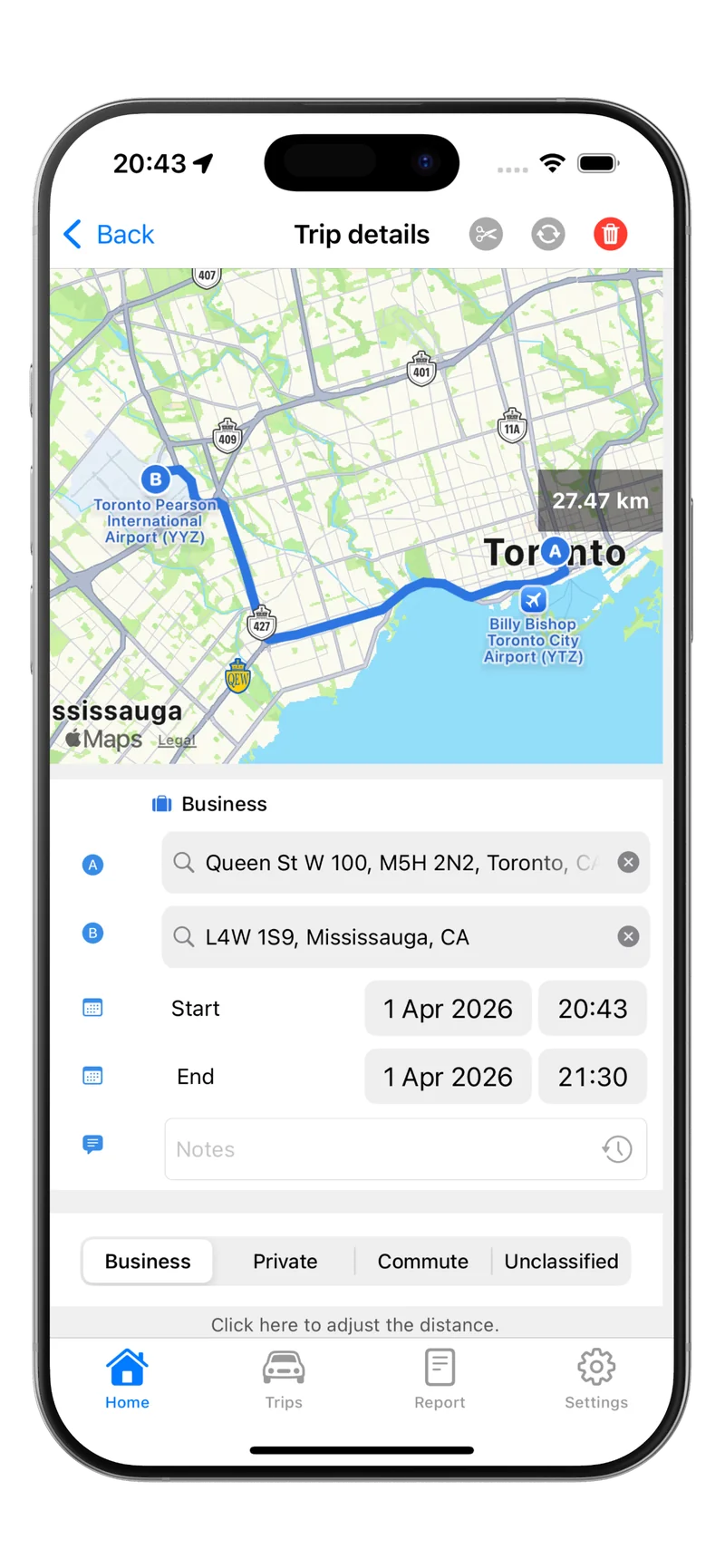Set classification to Unclassified

click(x=561, y=1261)
